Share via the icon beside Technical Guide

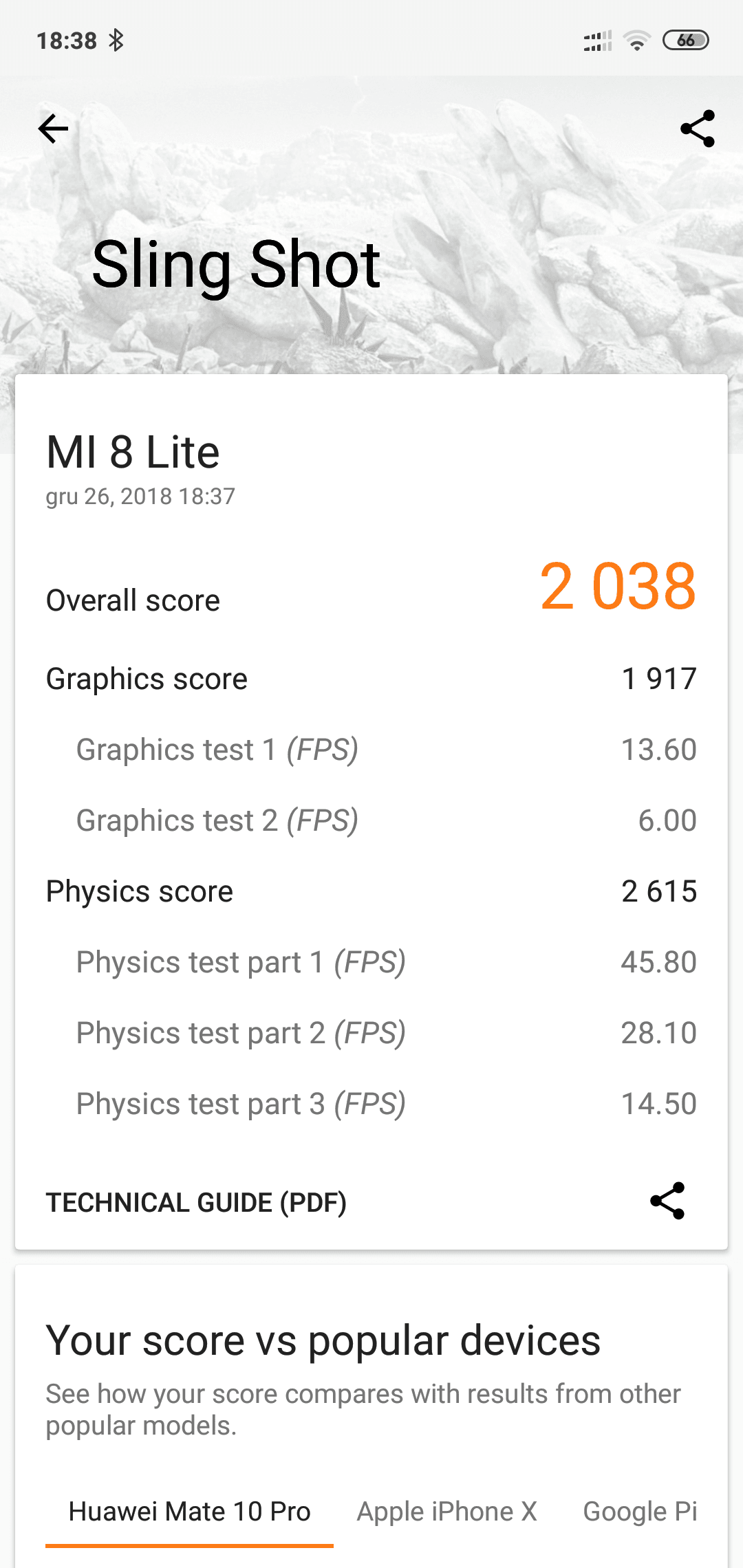tap(667, 1201)
